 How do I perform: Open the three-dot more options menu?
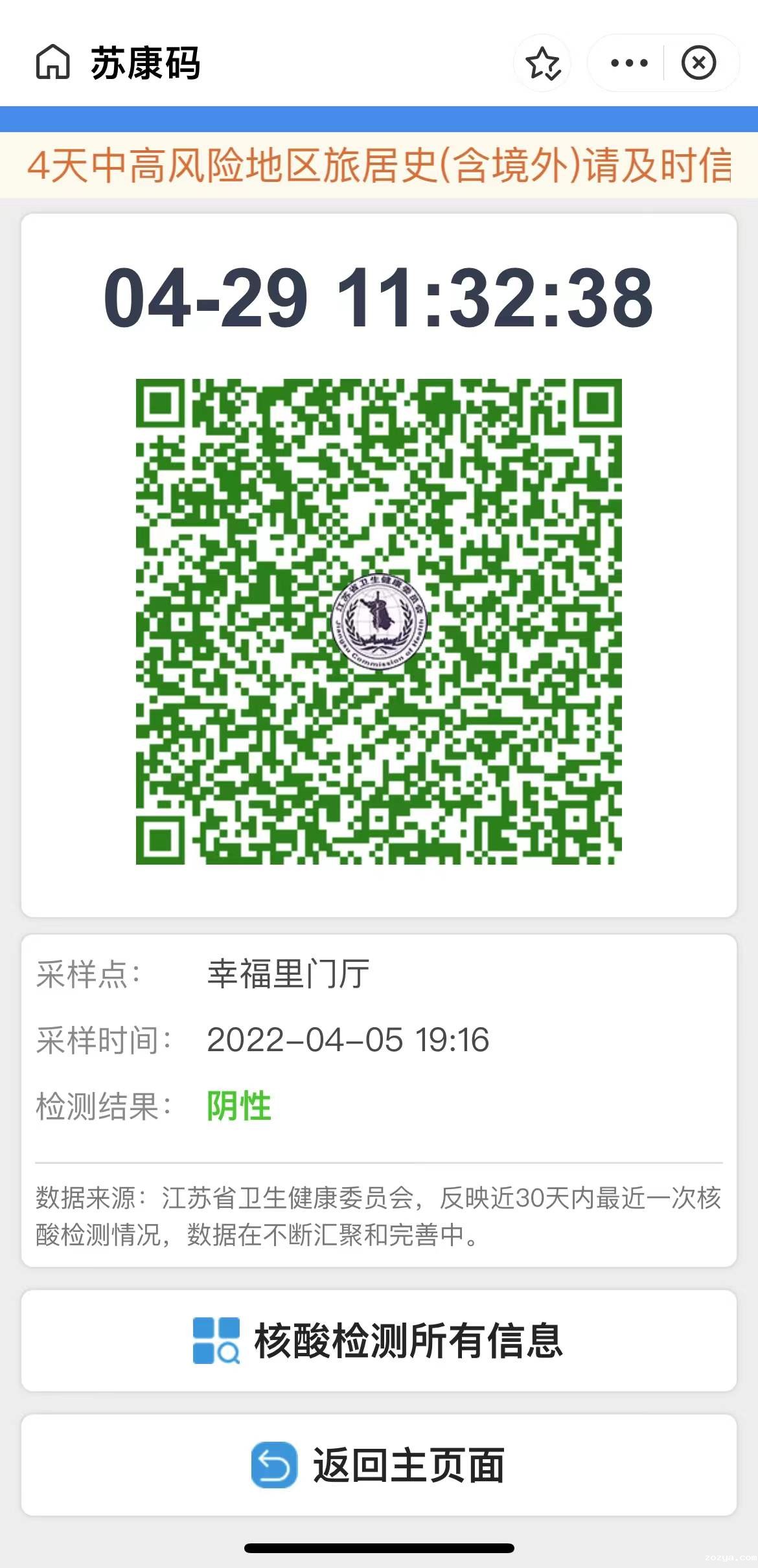tap(628, 63)
